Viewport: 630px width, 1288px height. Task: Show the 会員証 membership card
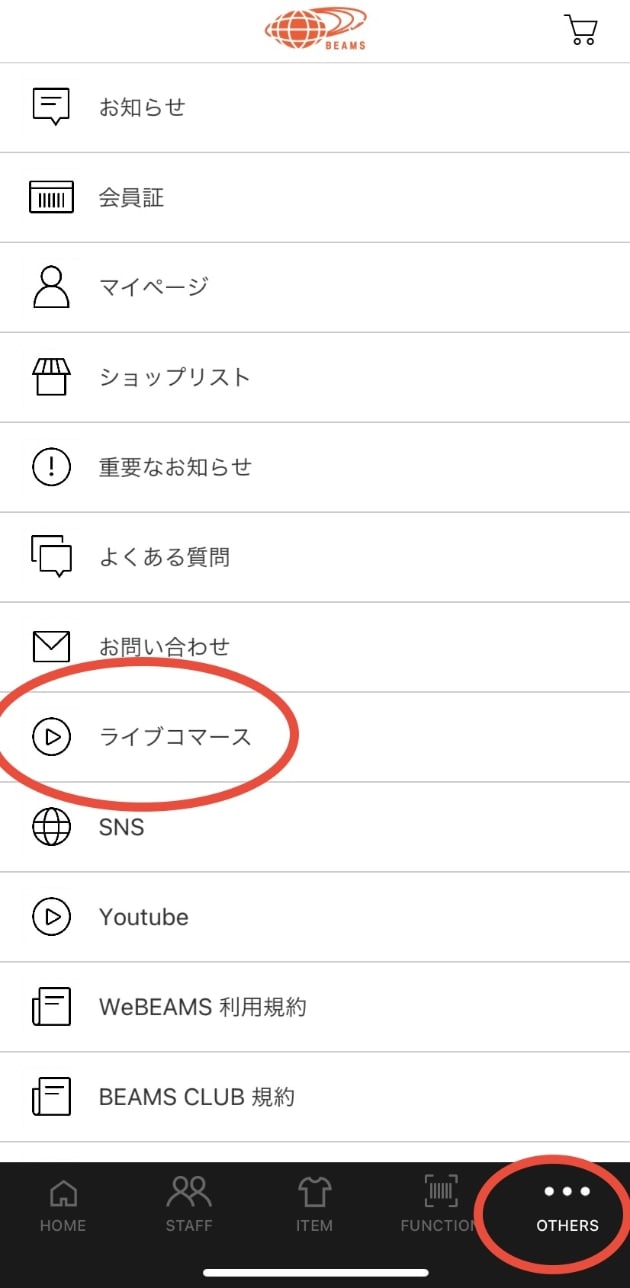pyautogui.click(x=315, y=197)
